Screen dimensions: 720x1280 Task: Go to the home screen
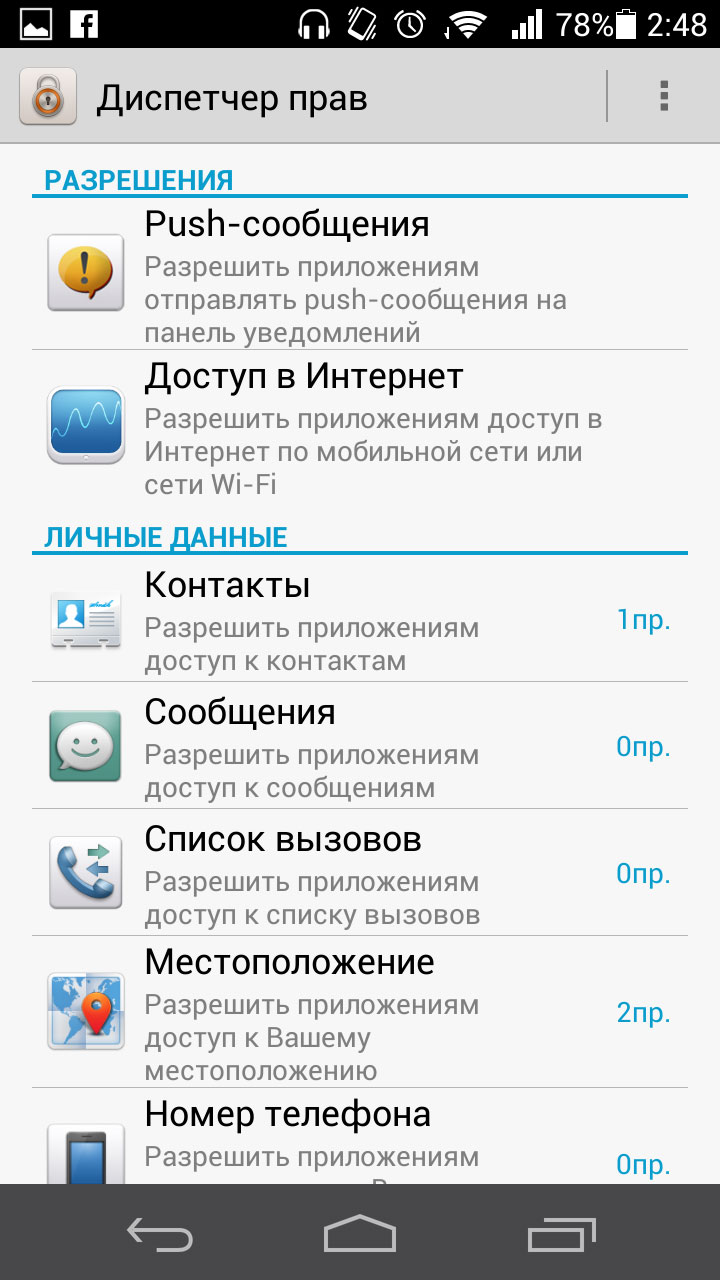tap(360, 1234)
